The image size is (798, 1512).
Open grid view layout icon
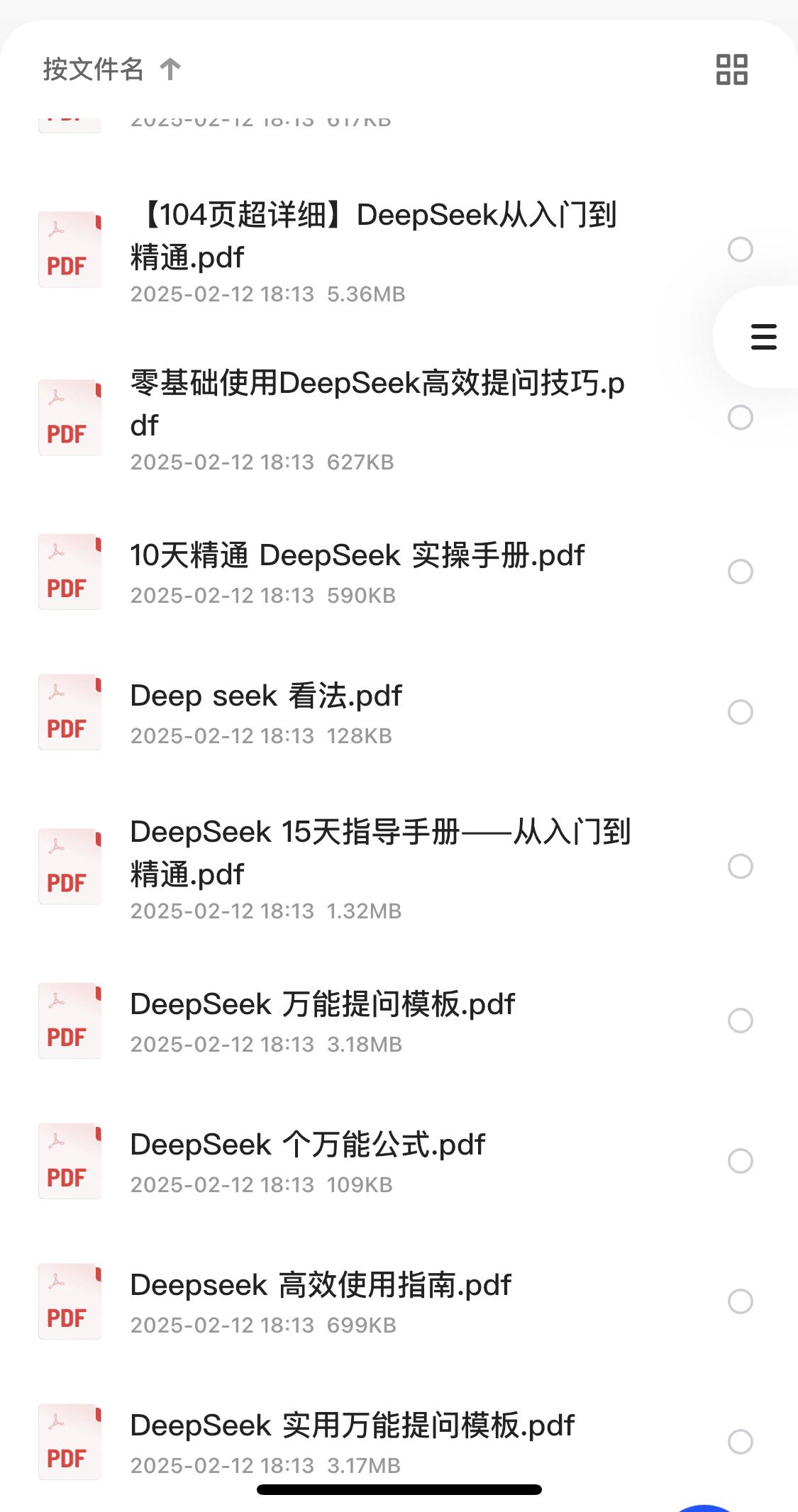point(731,69)
